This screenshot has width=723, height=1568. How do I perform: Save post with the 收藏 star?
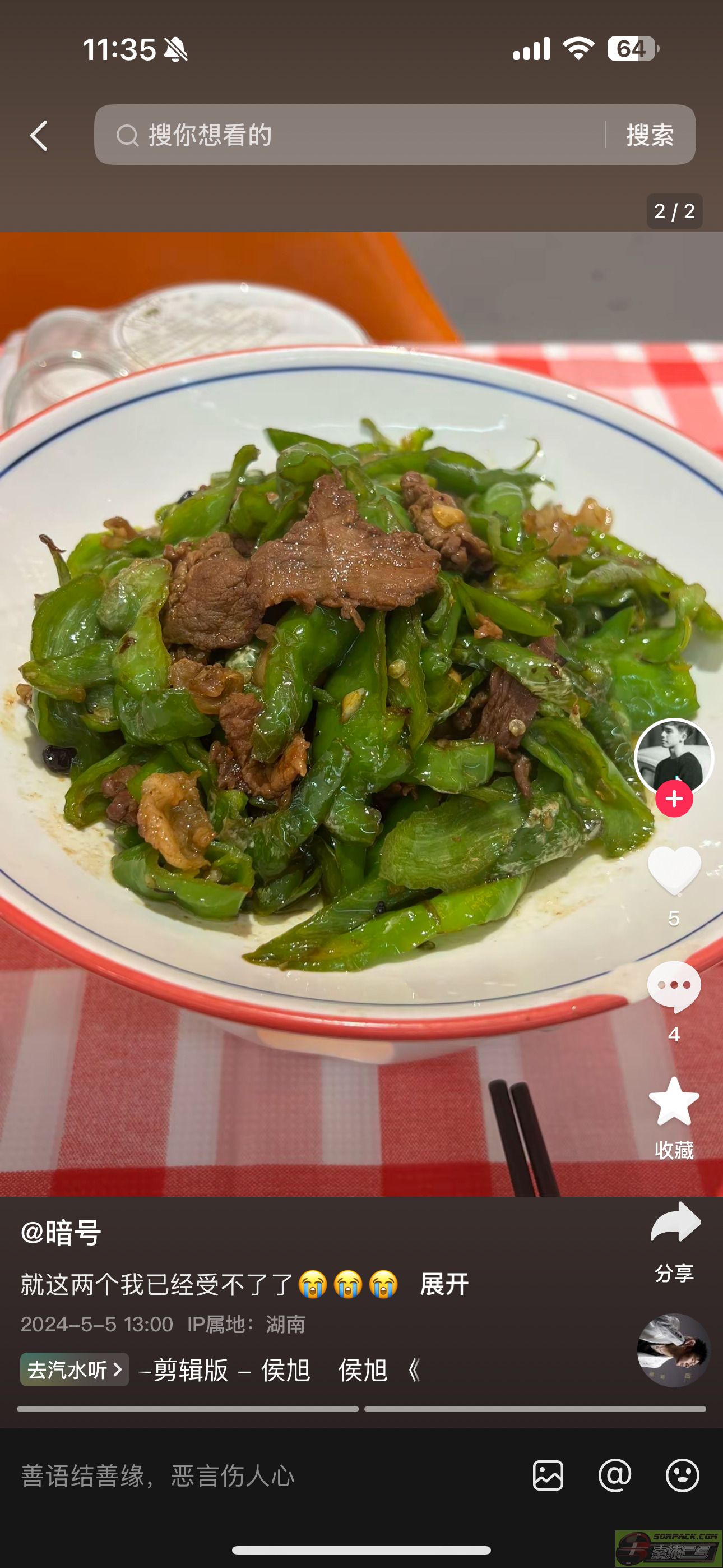pos(674,1102)
